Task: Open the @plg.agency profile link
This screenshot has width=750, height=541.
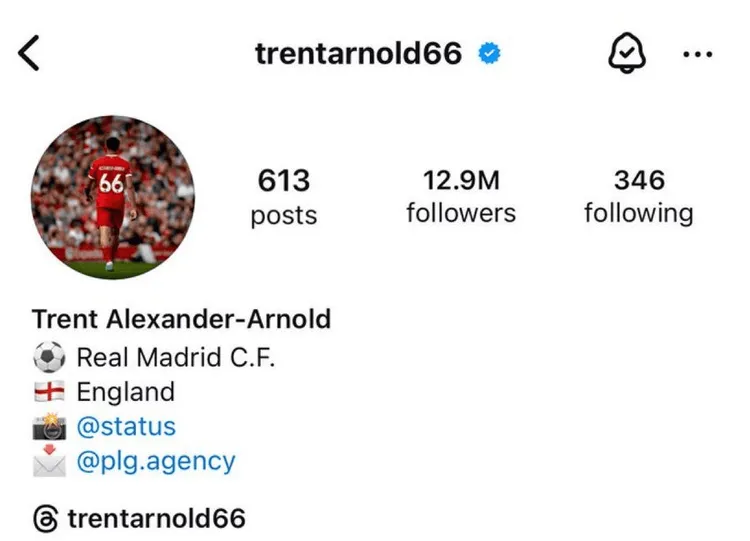Action: [156, 461]
